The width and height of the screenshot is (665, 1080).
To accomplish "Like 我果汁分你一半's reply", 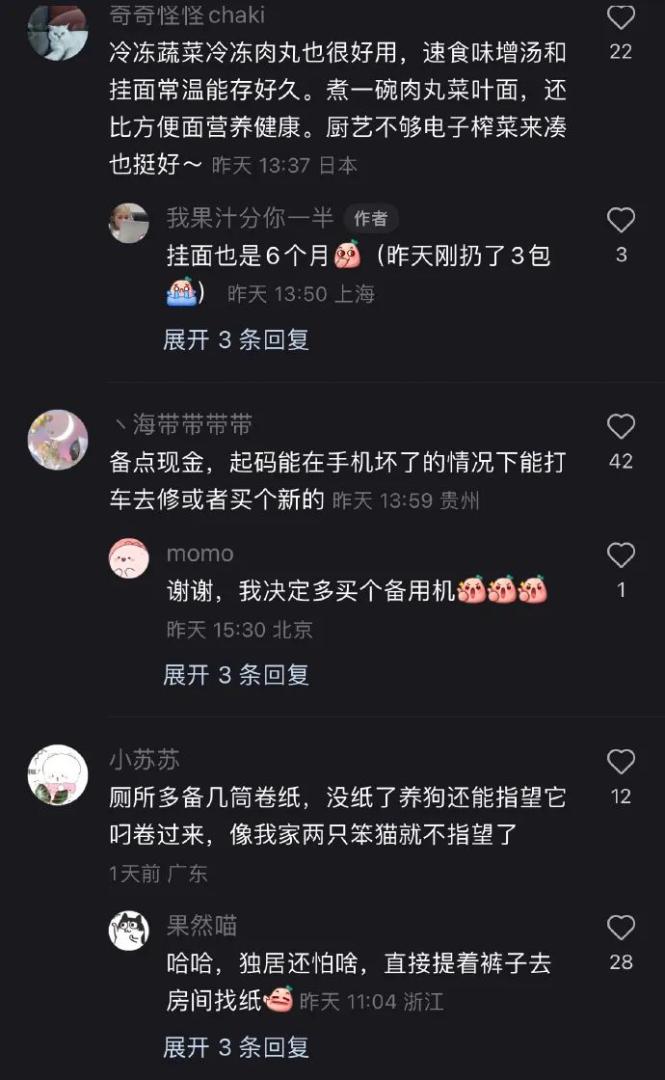I will point(621,221).
